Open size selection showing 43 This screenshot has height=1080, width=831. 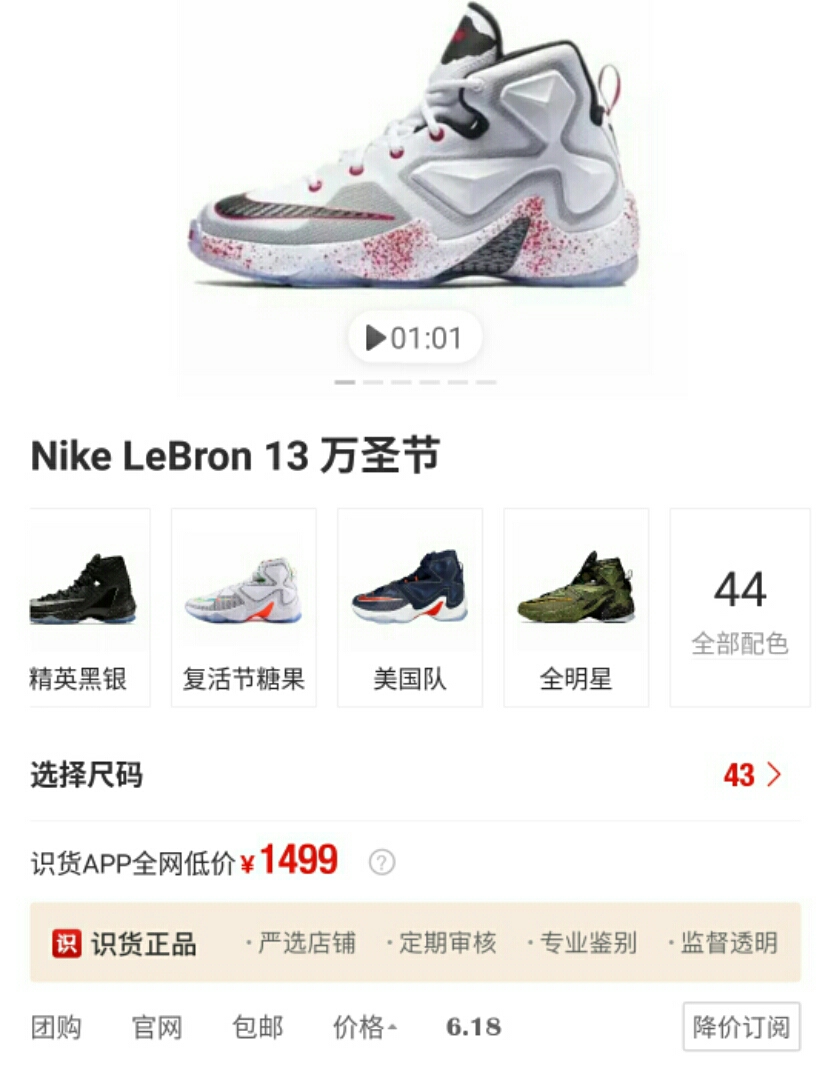tap(751, 775)
